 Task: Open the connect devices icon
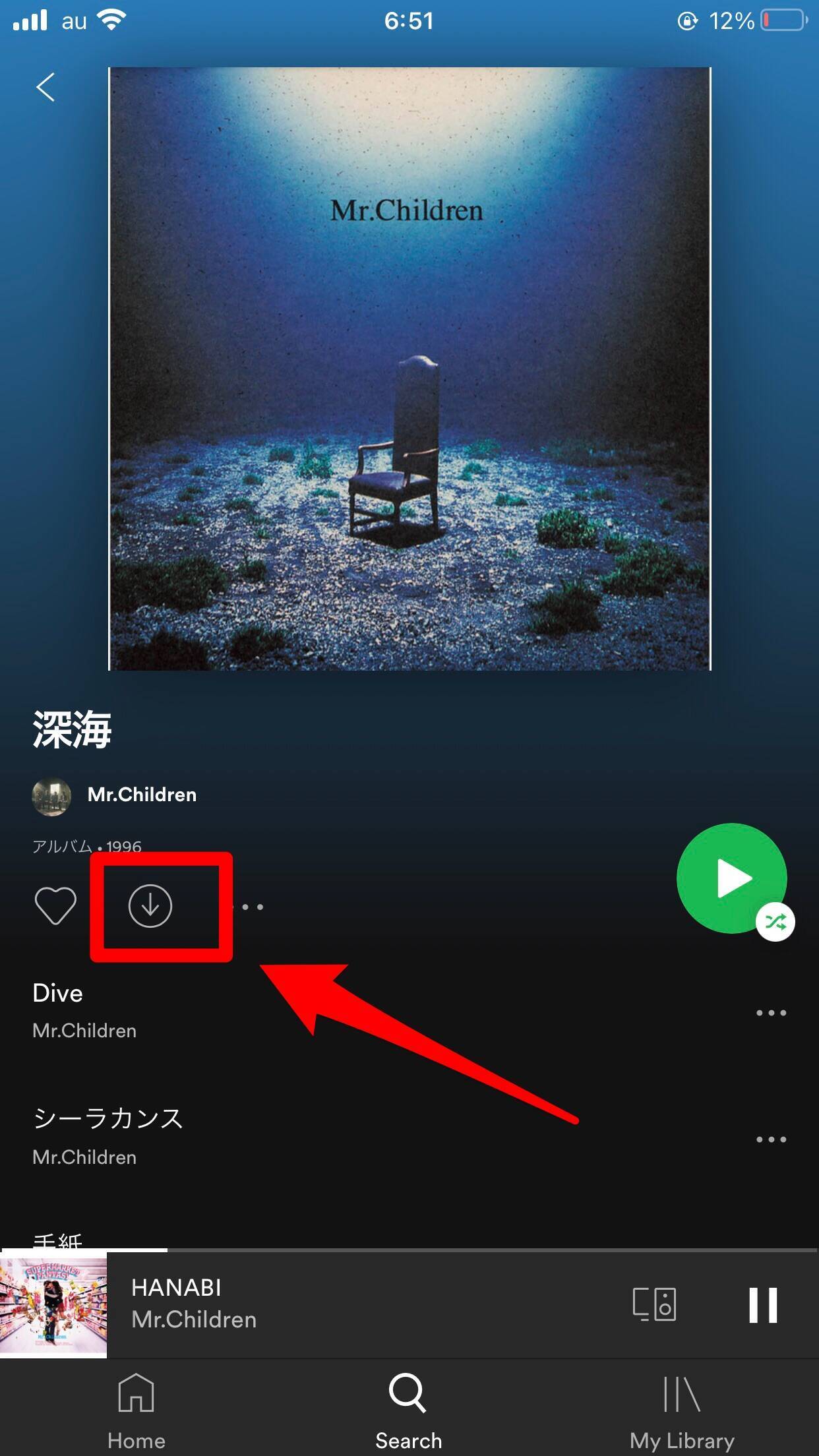point(654,1304)
